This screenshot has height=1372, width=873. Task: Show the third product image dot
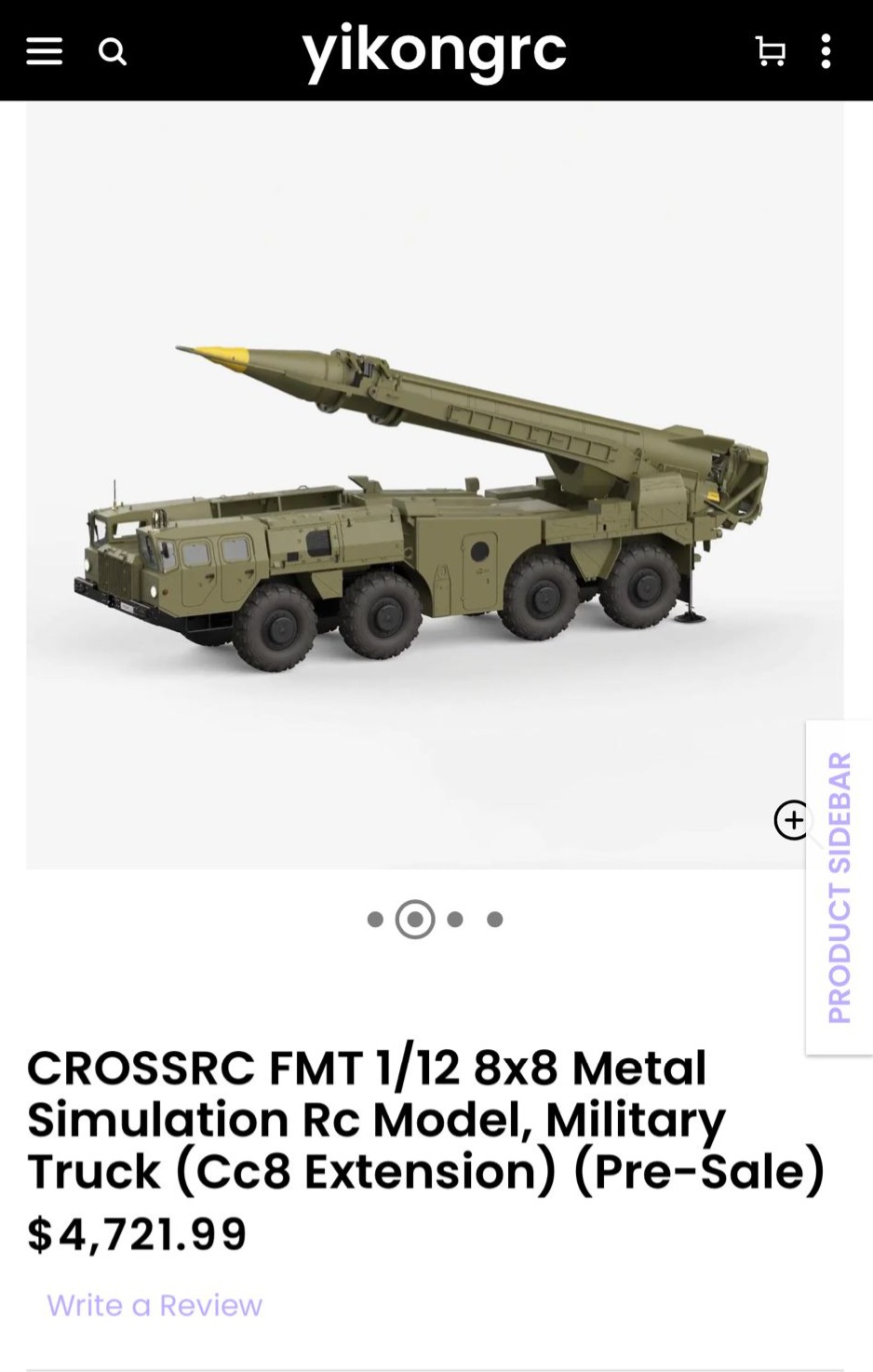point(455,920)
